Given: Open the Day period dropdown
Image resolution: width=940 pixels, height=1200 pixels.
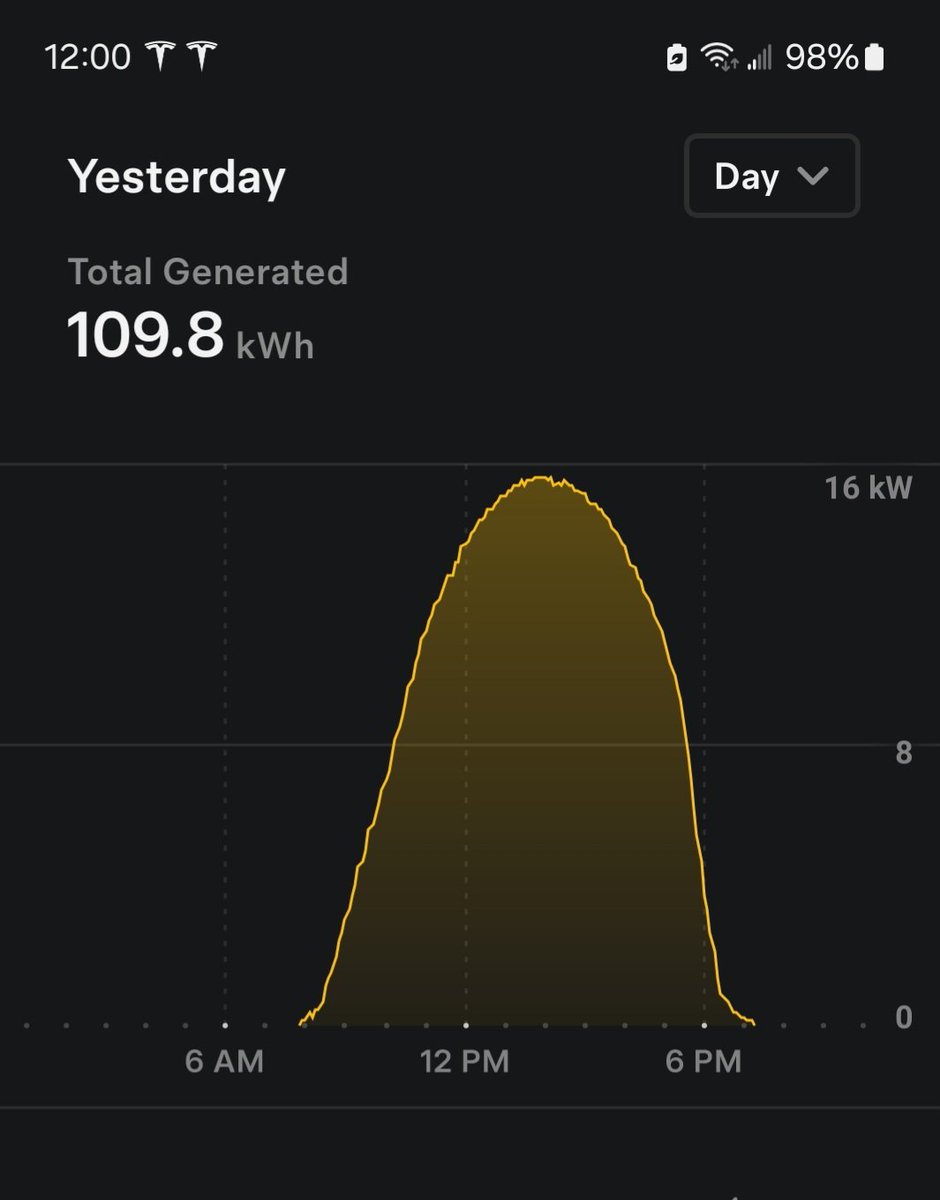Looking at the screenshot, I should click(771, 177).
